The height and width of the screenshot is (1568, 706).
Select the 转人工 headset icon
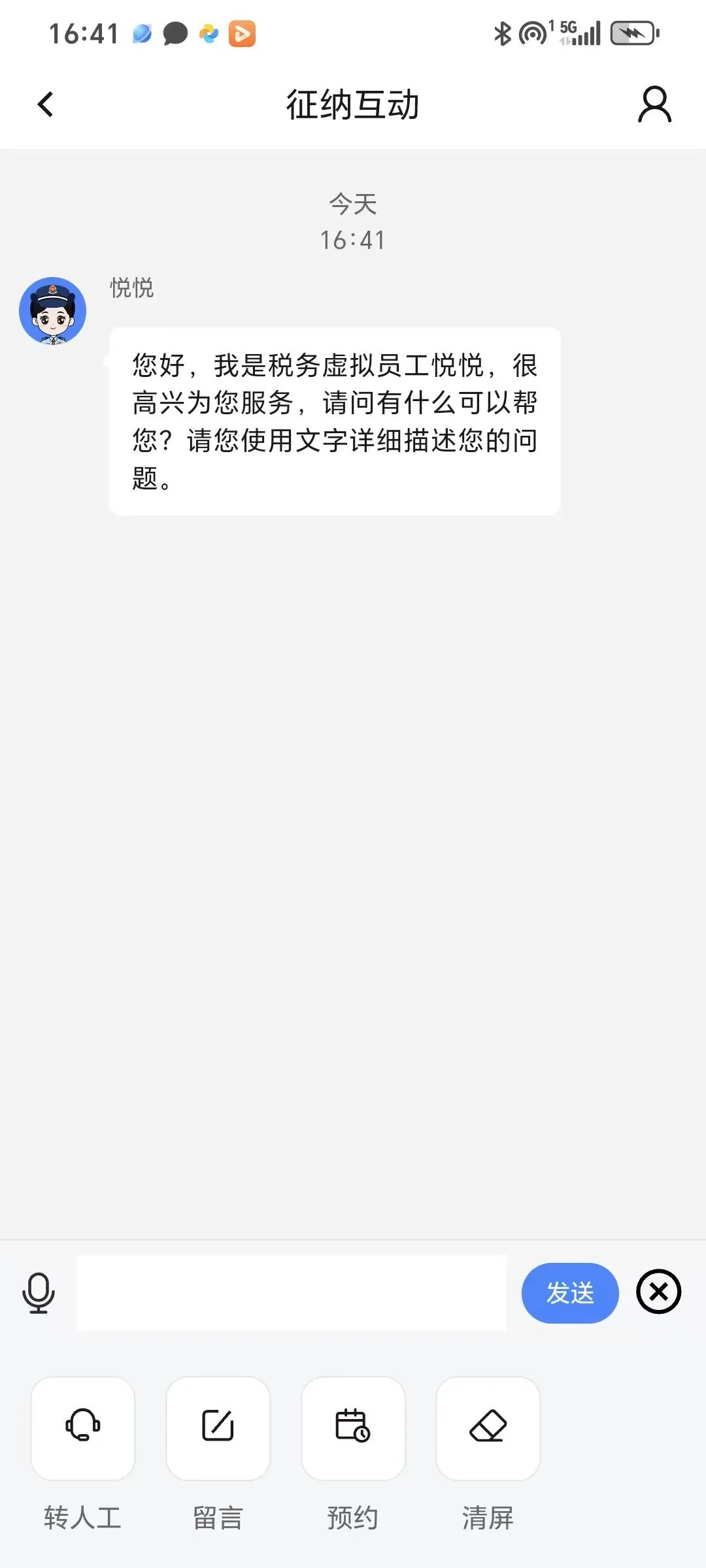[x=82, y=1428]
